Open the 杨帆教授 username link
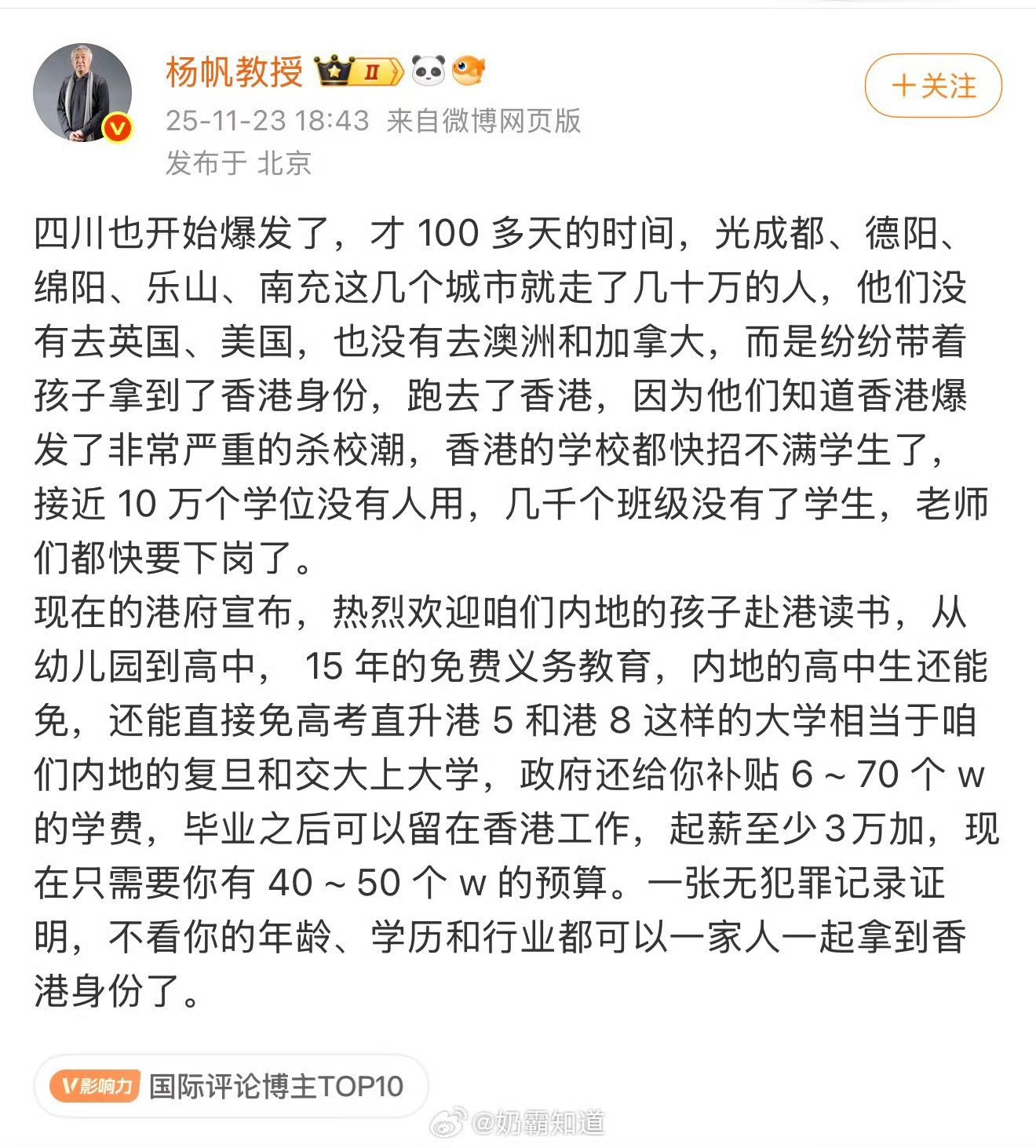The width and height of the screenshot is (1036, 1148). pyautogui.click(x=234, y=71)
